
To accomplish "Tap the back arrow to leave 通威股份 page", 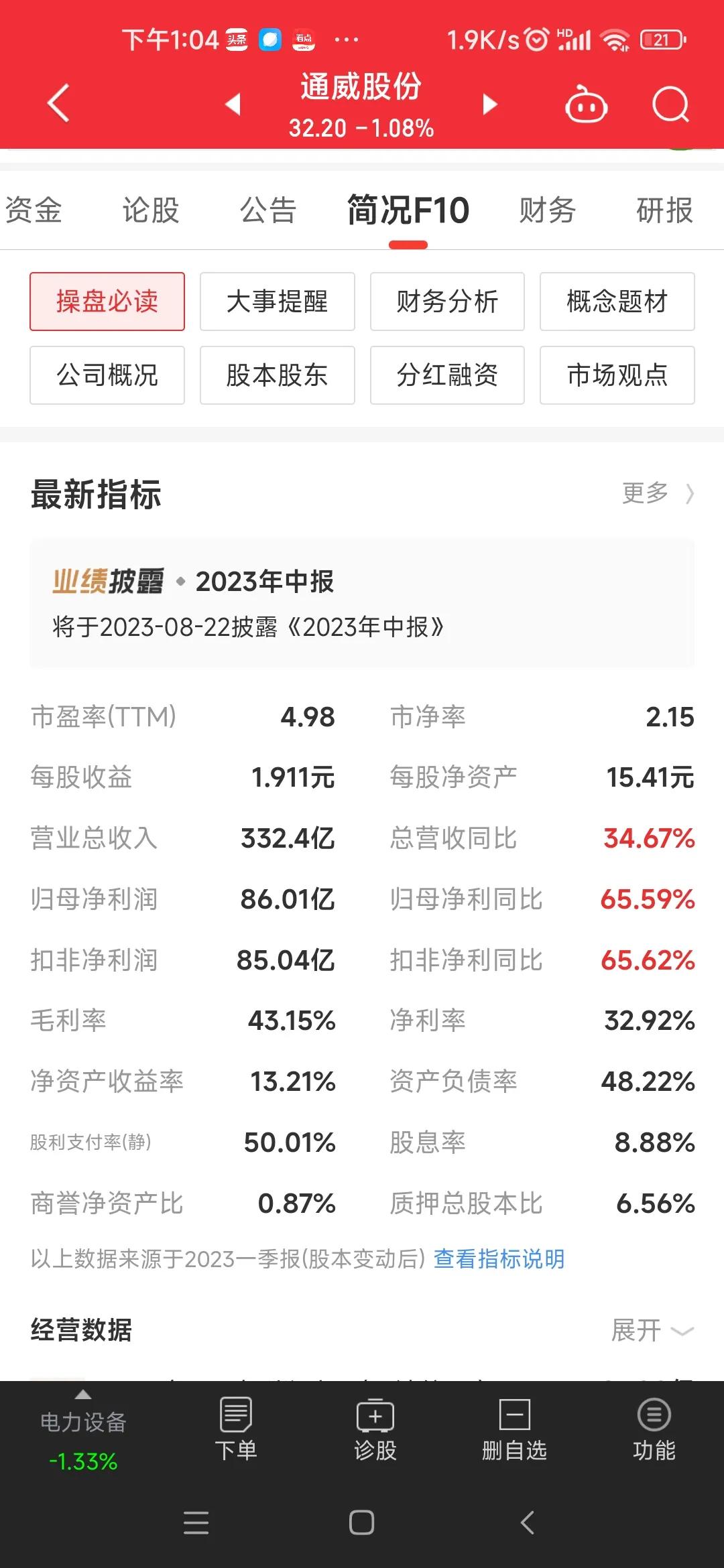I will tap(57, 104).
